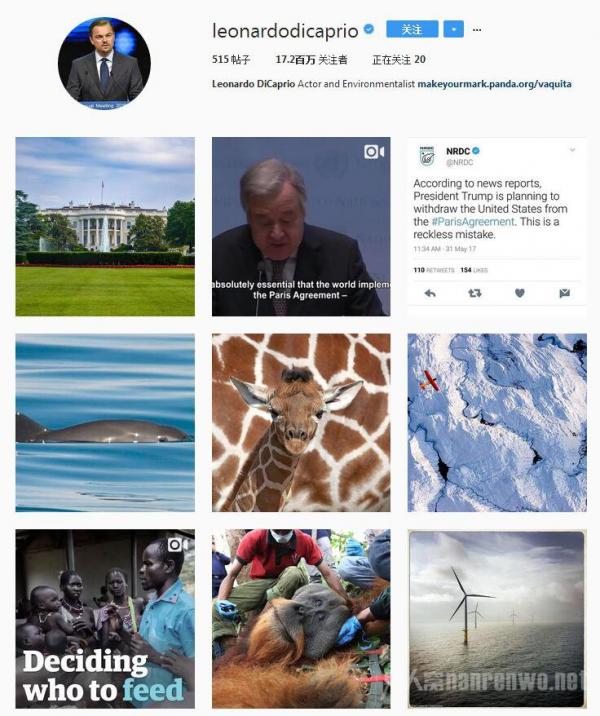Open the White House photo post

click(x=105, y=227)
